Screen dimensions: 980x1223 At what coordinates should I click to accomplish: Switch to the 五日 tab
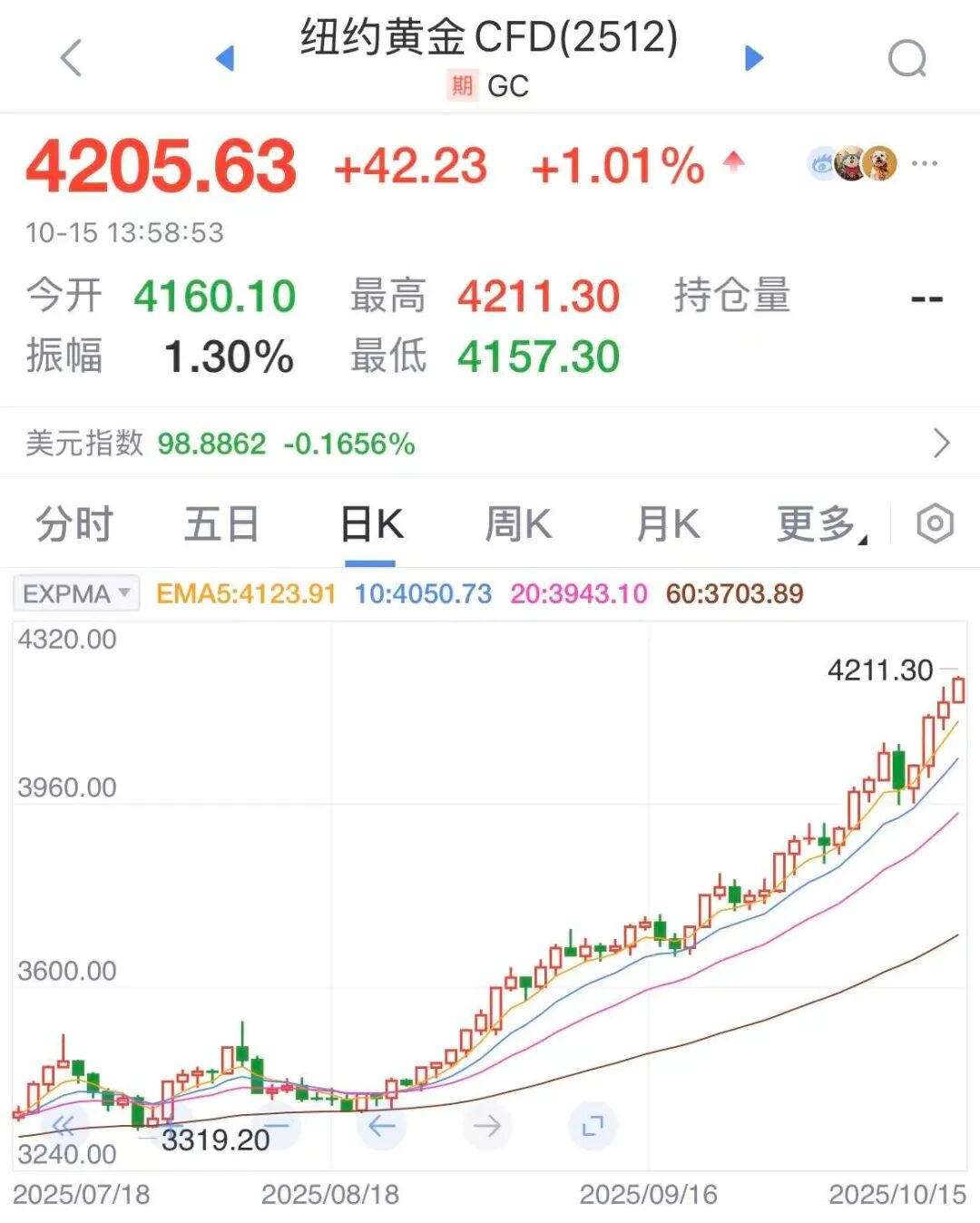221,524
